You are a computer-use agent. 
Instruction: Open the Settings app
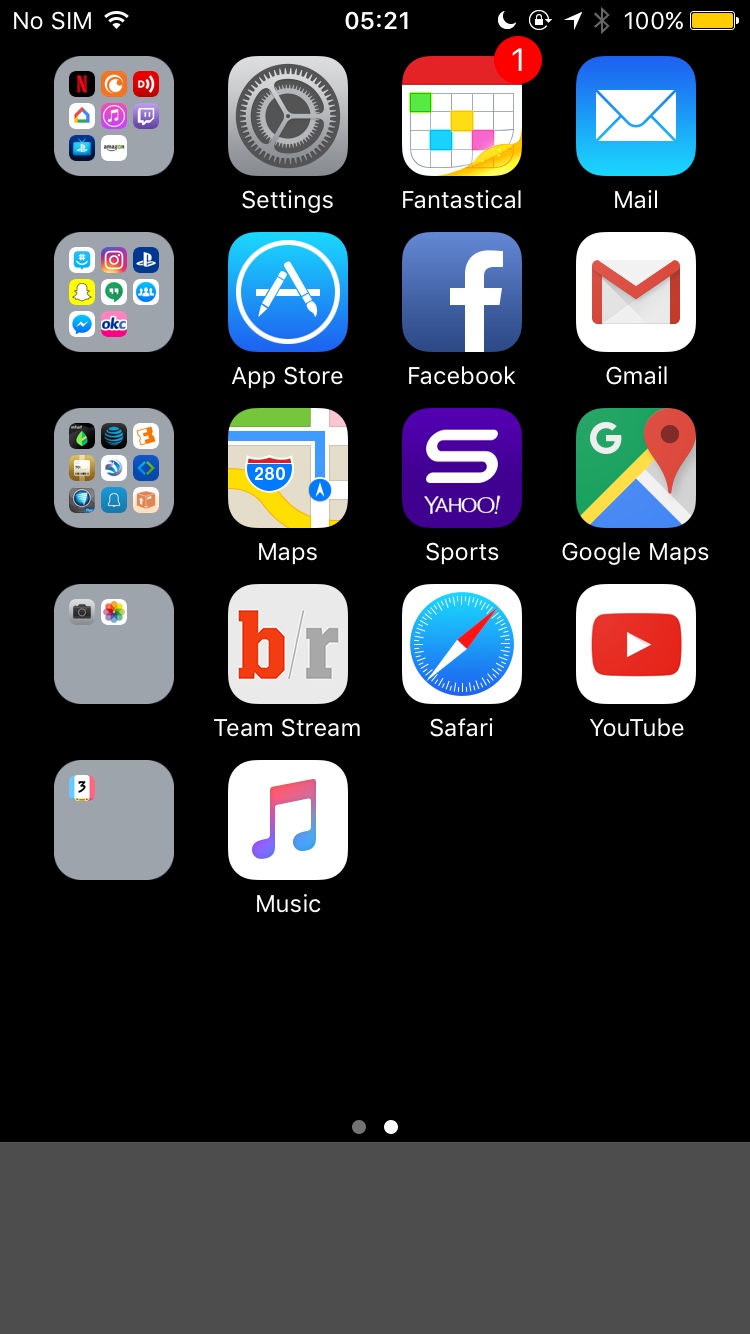288,116
